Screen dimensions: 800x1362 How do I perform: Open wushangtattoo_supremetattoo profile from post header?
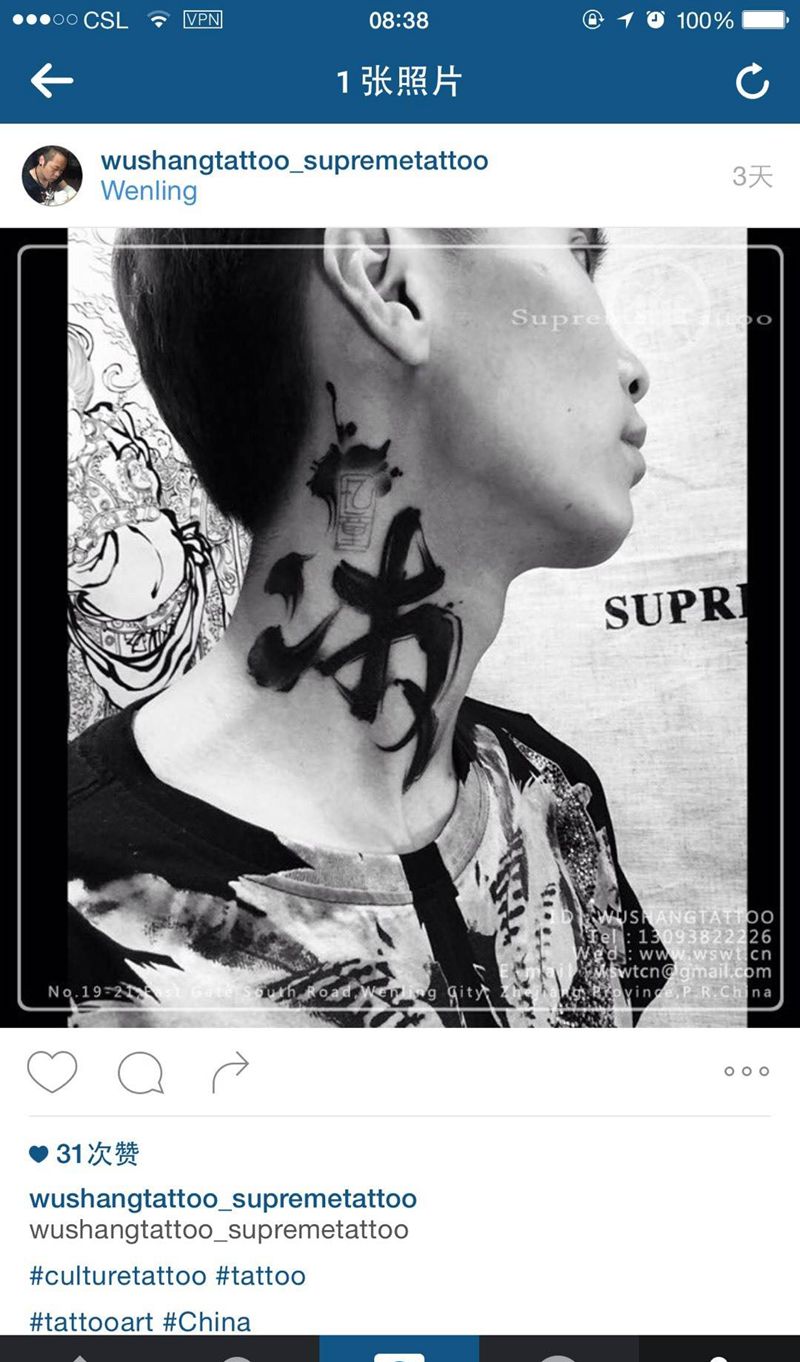point(294,161)
